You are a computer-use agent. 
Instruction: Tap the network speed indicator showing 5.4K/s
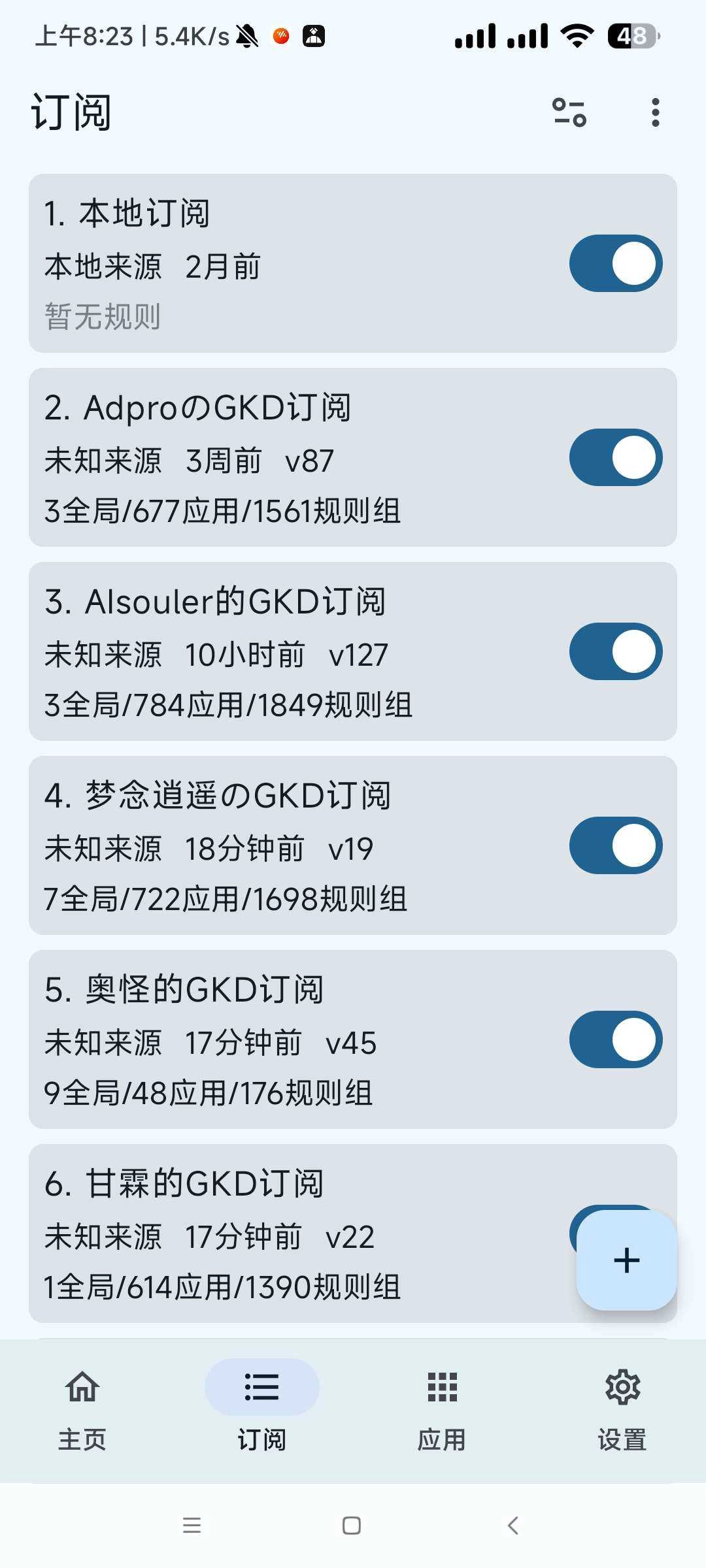190,36
